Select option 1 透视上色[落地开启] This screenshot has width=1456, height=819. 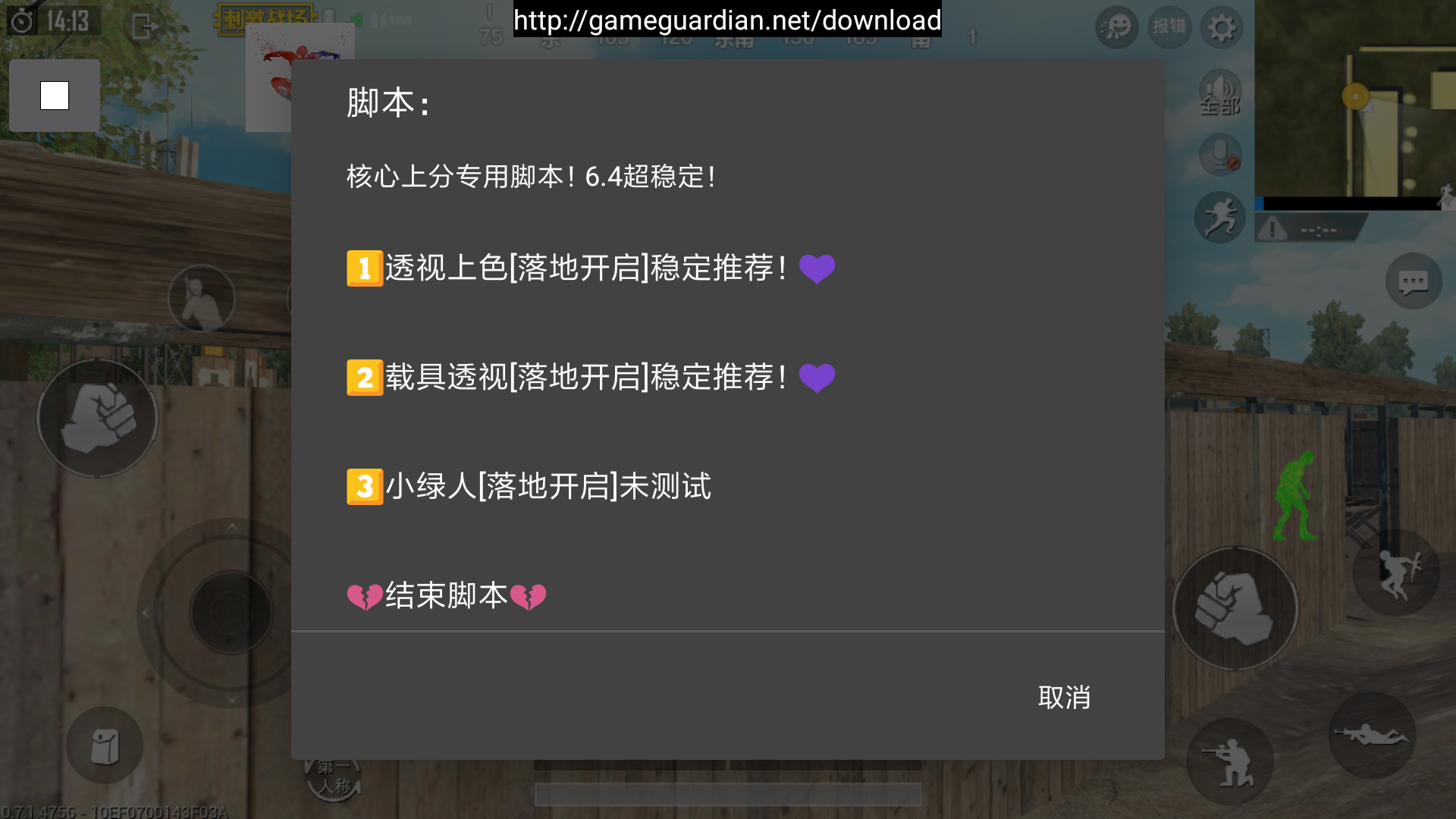coord(590,268)
